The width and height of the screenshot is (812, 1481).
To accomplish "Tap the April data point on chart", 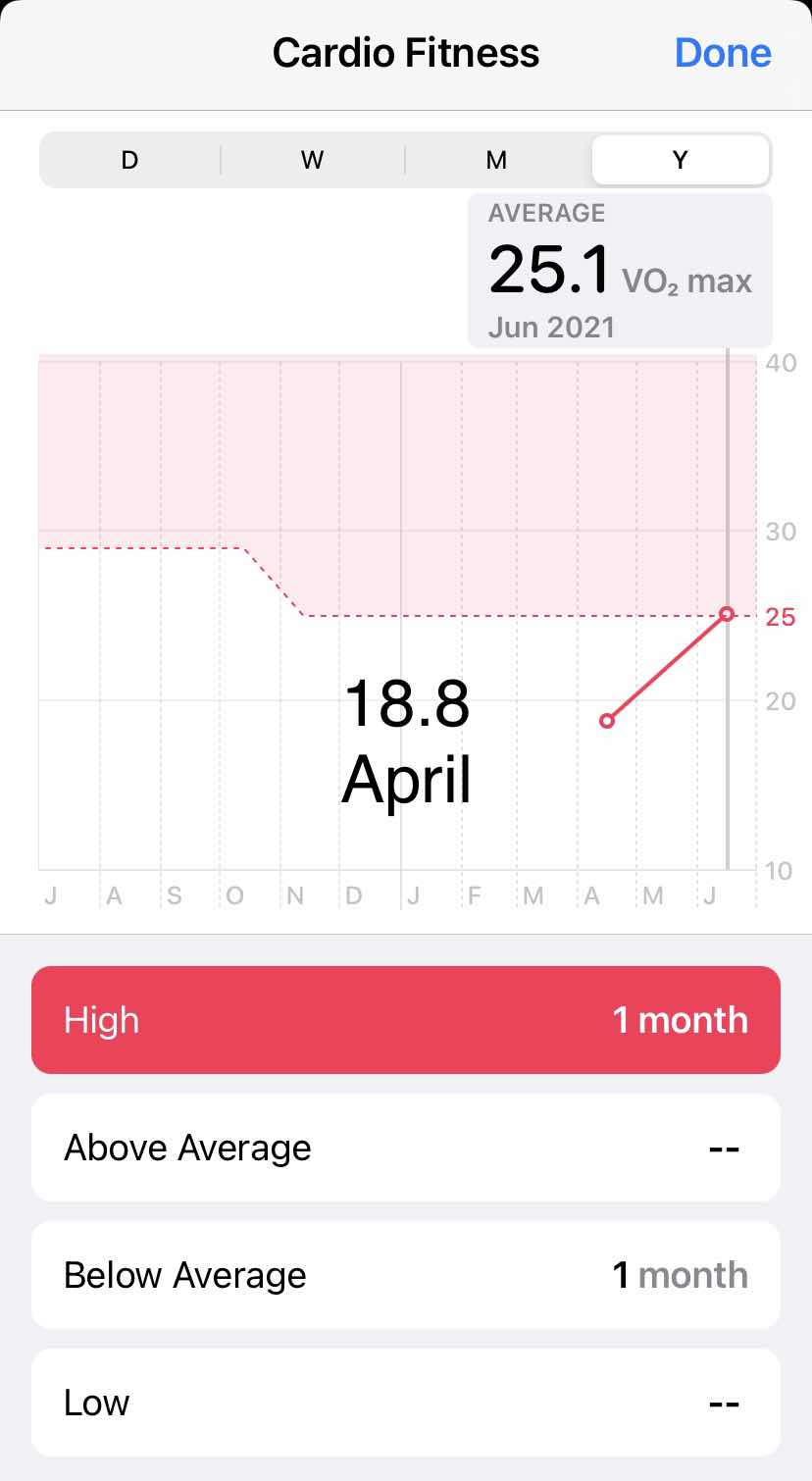I will click(607, 721).
